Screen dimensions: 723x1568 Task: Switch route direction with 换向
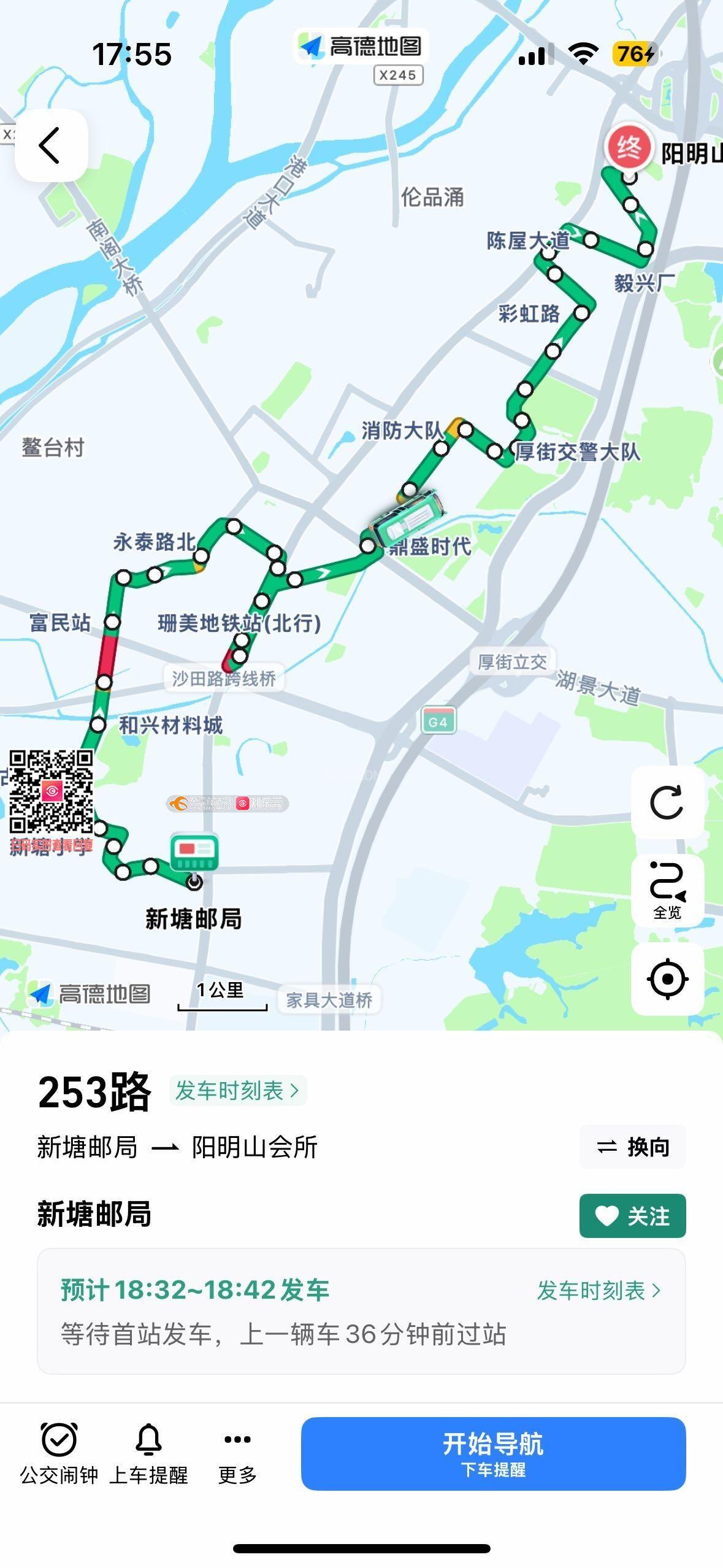[632, 1147]
